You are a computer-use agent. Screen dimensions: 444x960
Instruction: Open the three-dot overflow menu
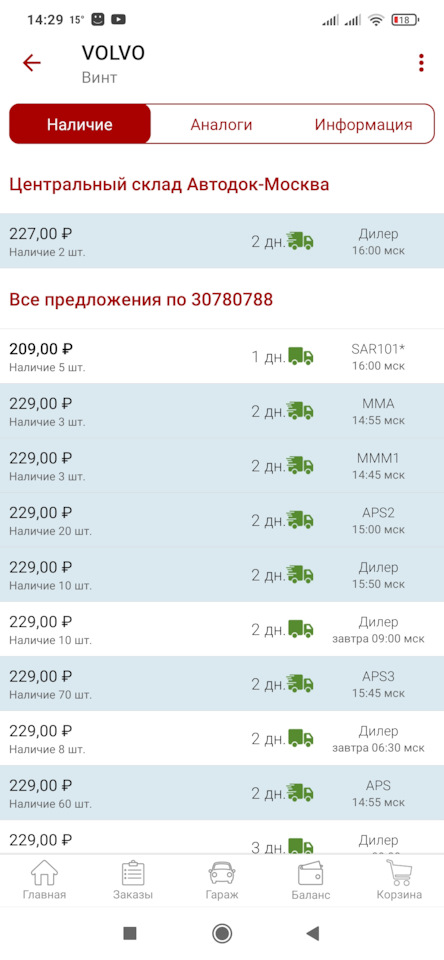421,63
